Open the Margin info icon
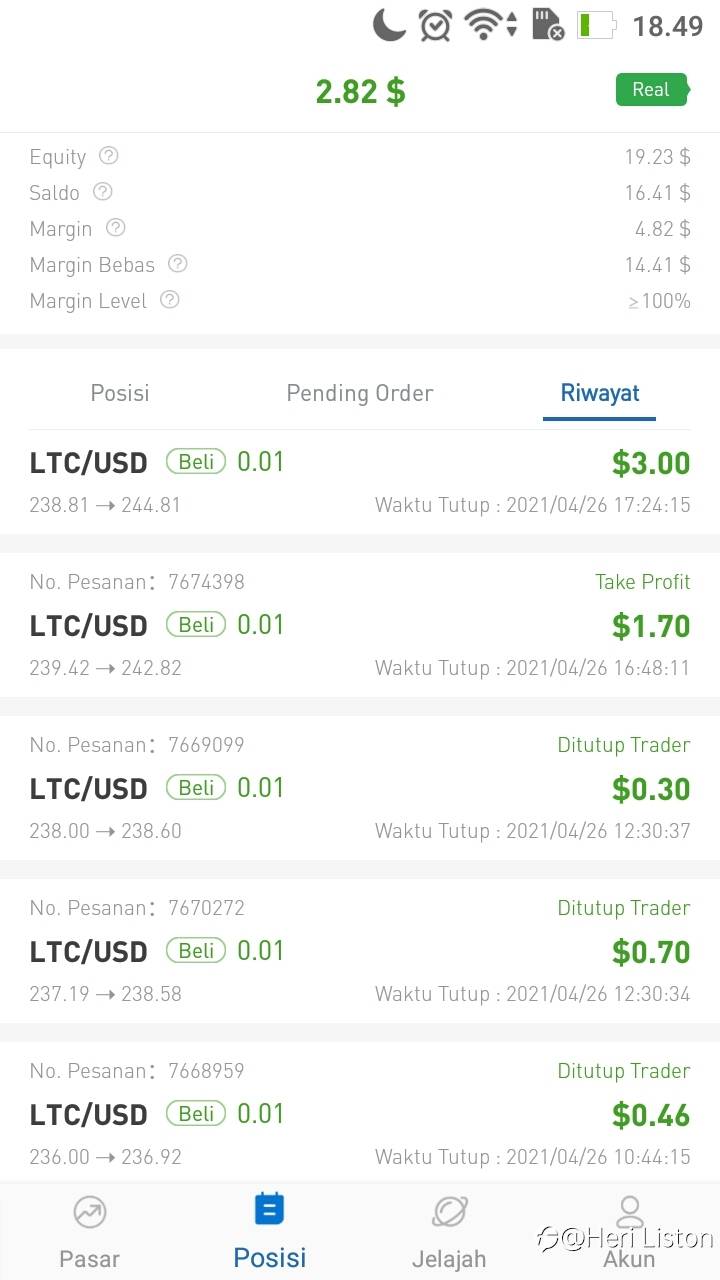The height and width of the screenshot is (1280, 720). tap(115, 228)
